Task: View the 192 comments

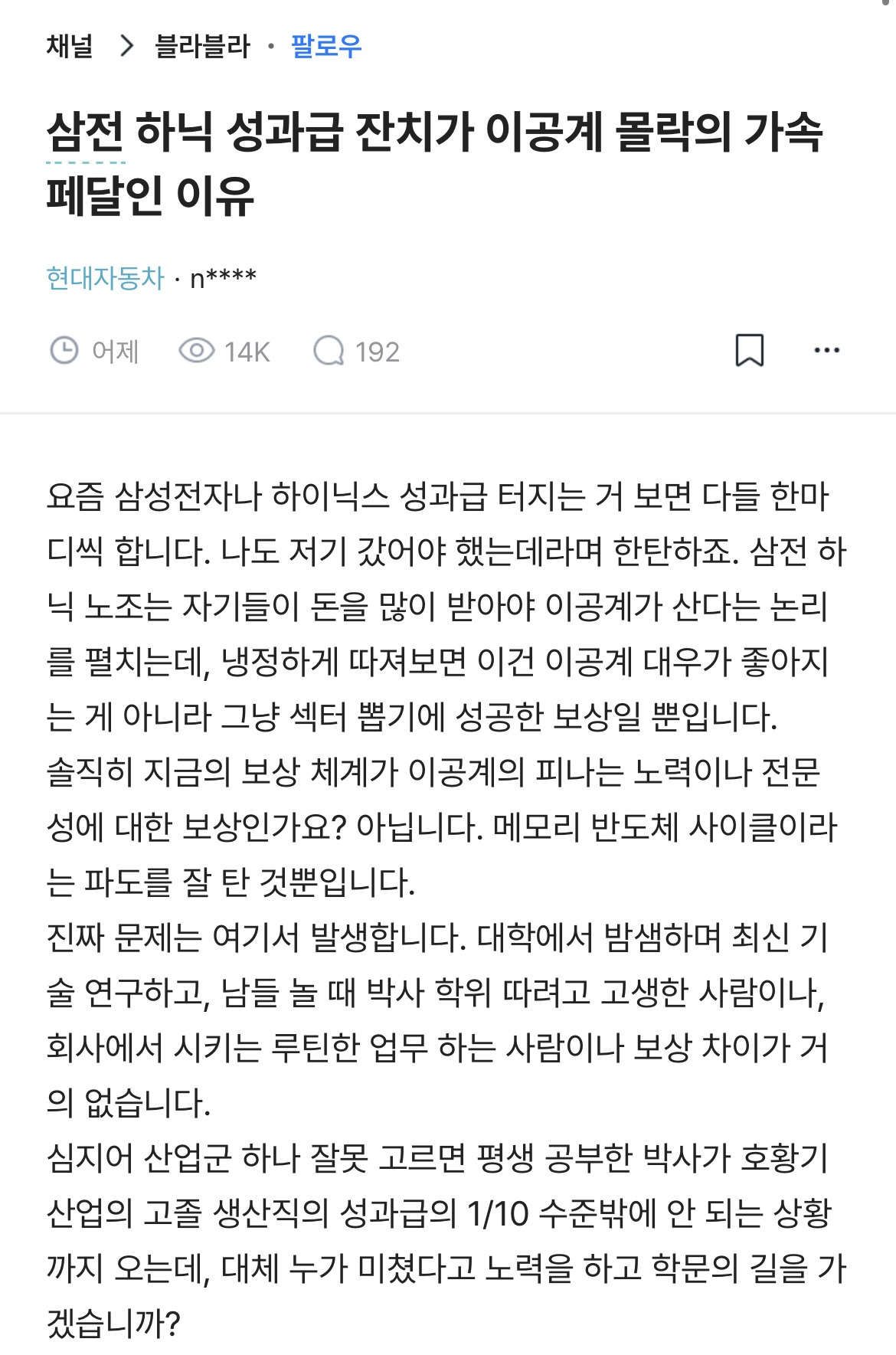Action: 357,352
